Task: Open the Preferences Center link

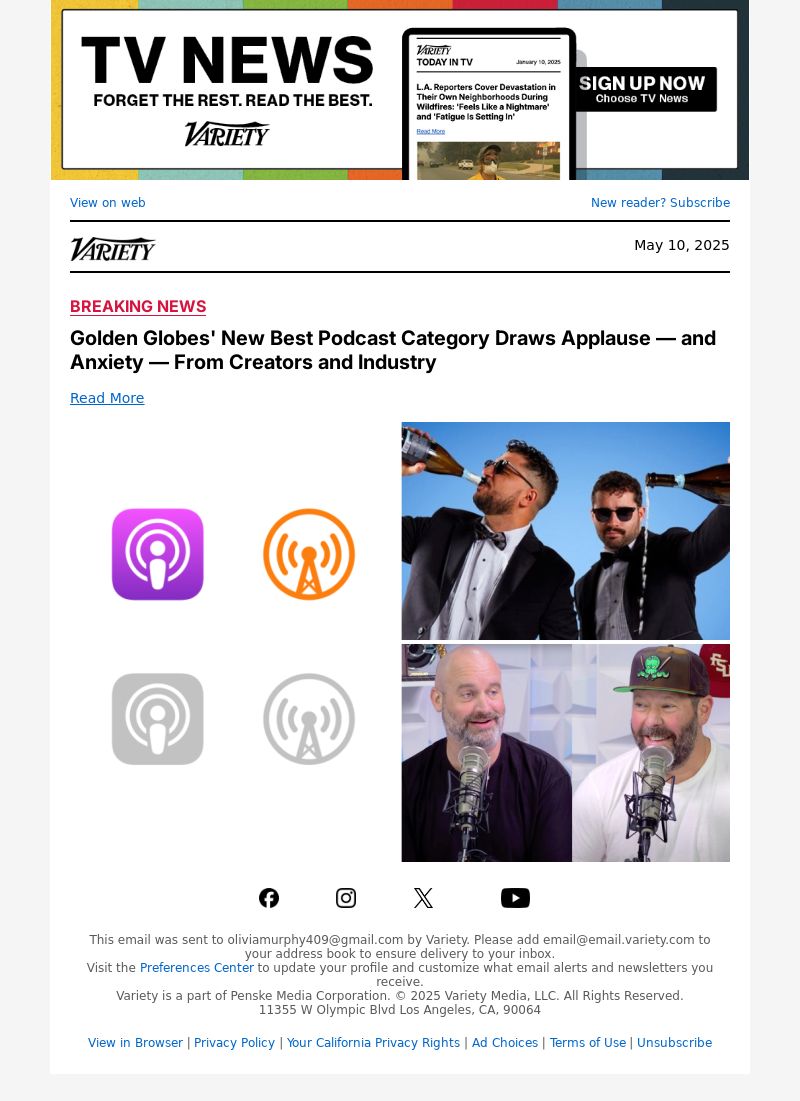Action: pyautogui.click(x=197, y=968)
